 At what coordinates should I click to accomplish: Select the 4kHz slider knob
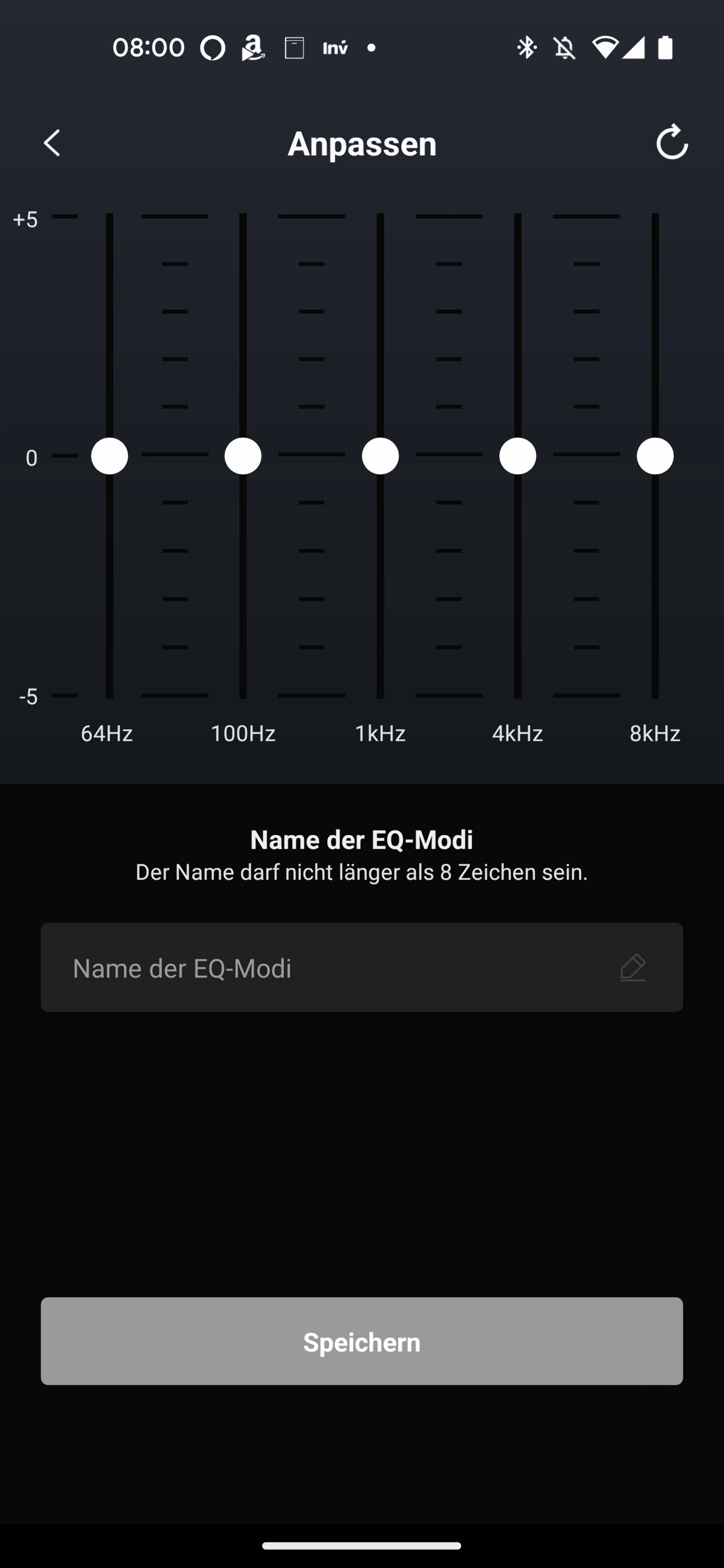(x=518, y=456)
